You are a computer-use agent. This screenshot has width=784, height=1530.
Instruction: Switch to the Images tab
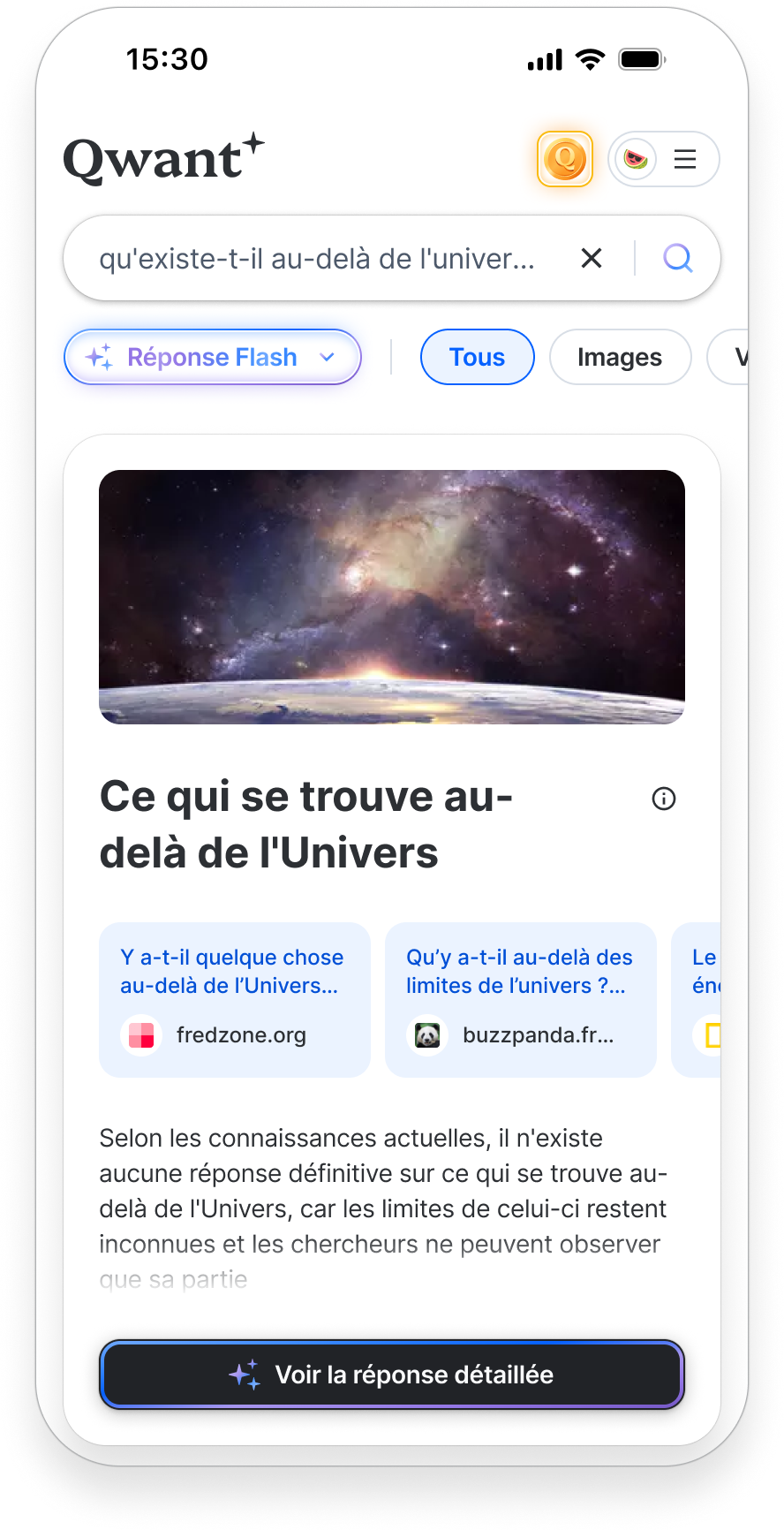pos(619,357)
